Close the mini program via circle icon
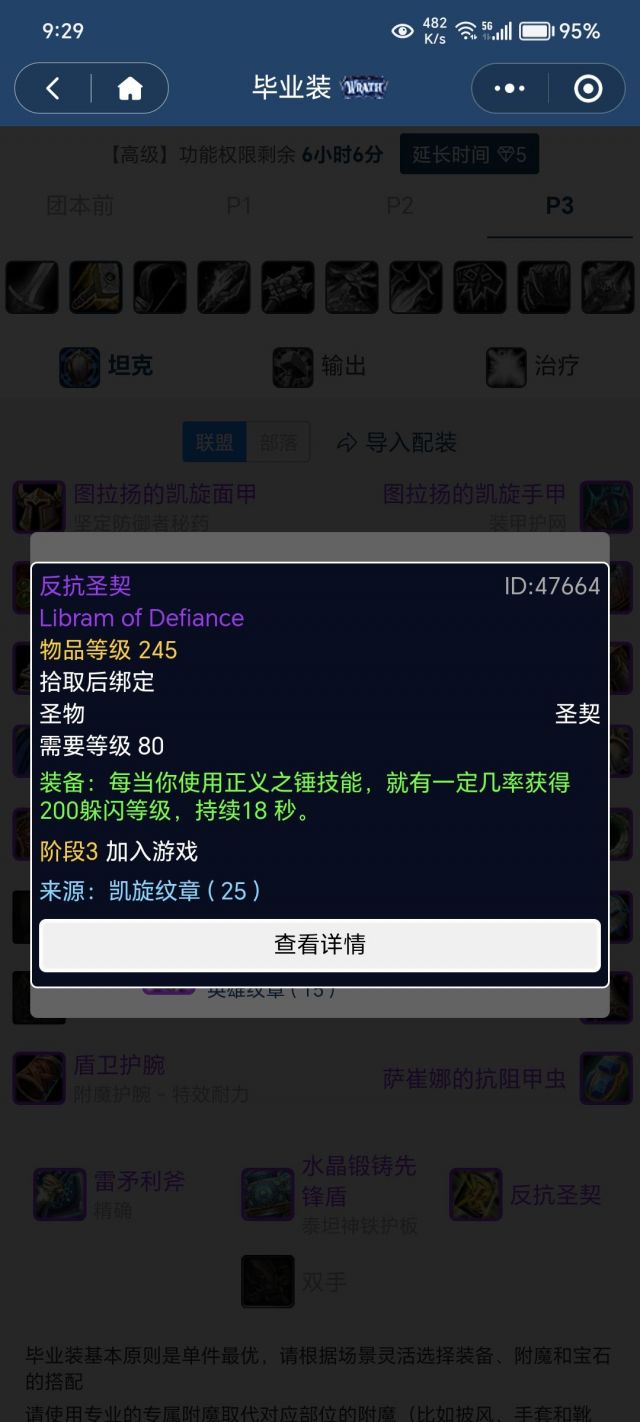Image resolution: width=640 pixels, height=1422 pixels. [x=587, y=89]
